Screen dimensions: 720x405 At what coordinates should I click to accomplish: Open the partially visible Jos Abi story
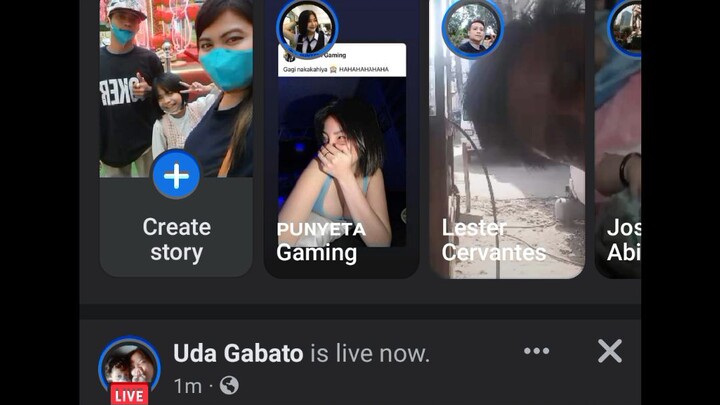620,150
